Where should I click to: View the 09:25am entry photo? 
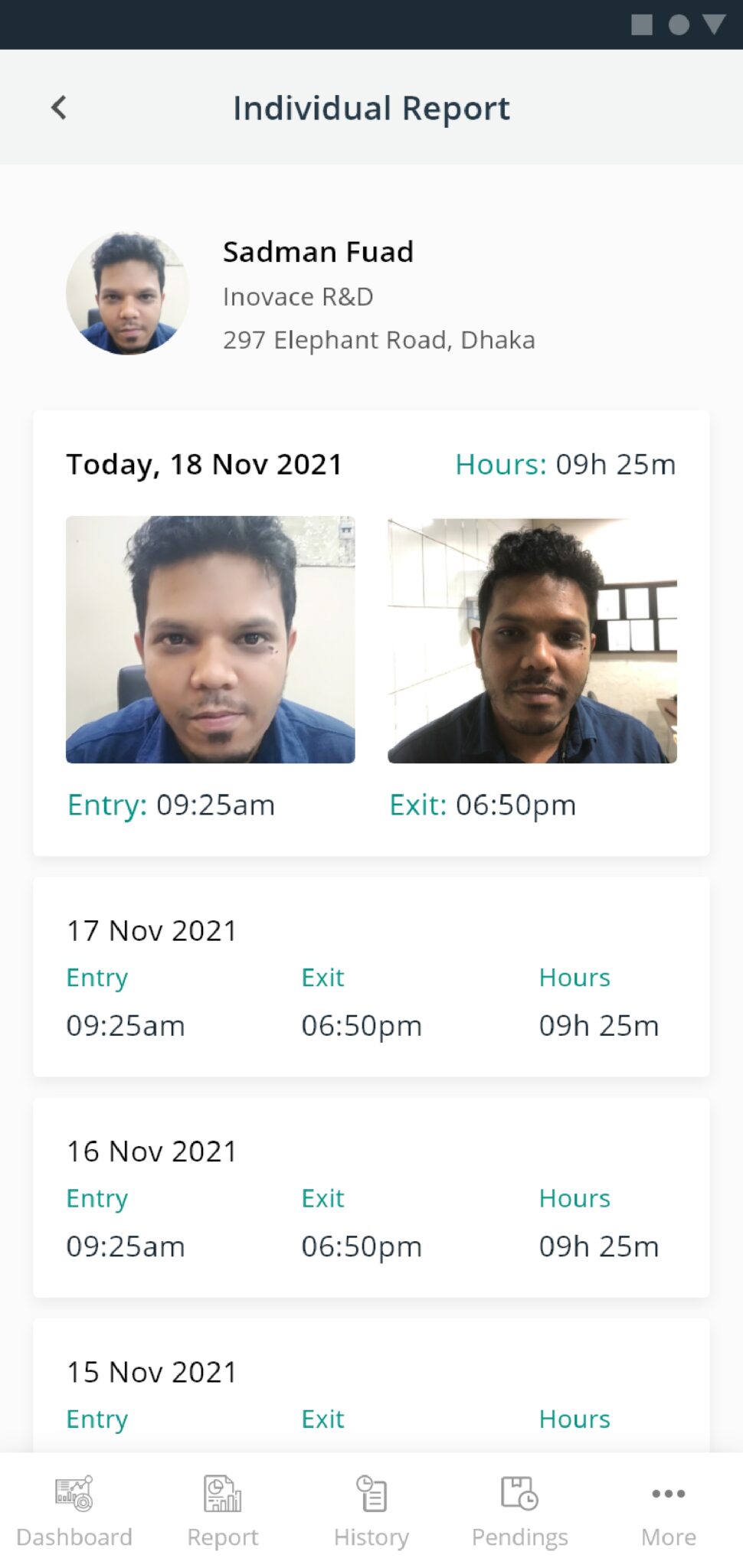pos(211,639)
